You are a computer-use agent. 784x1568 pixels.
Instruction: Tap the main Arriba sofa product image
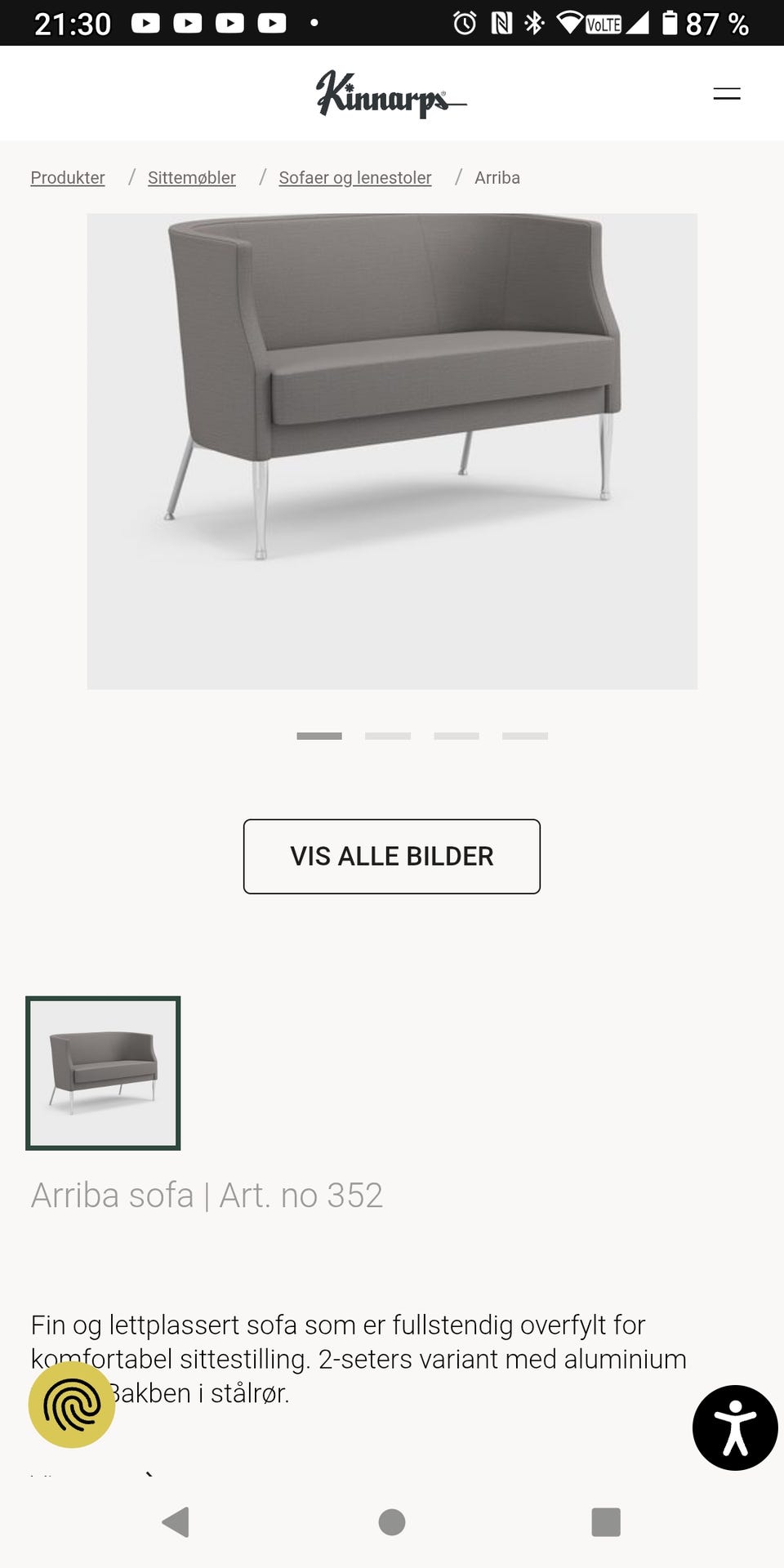point(392,449)
